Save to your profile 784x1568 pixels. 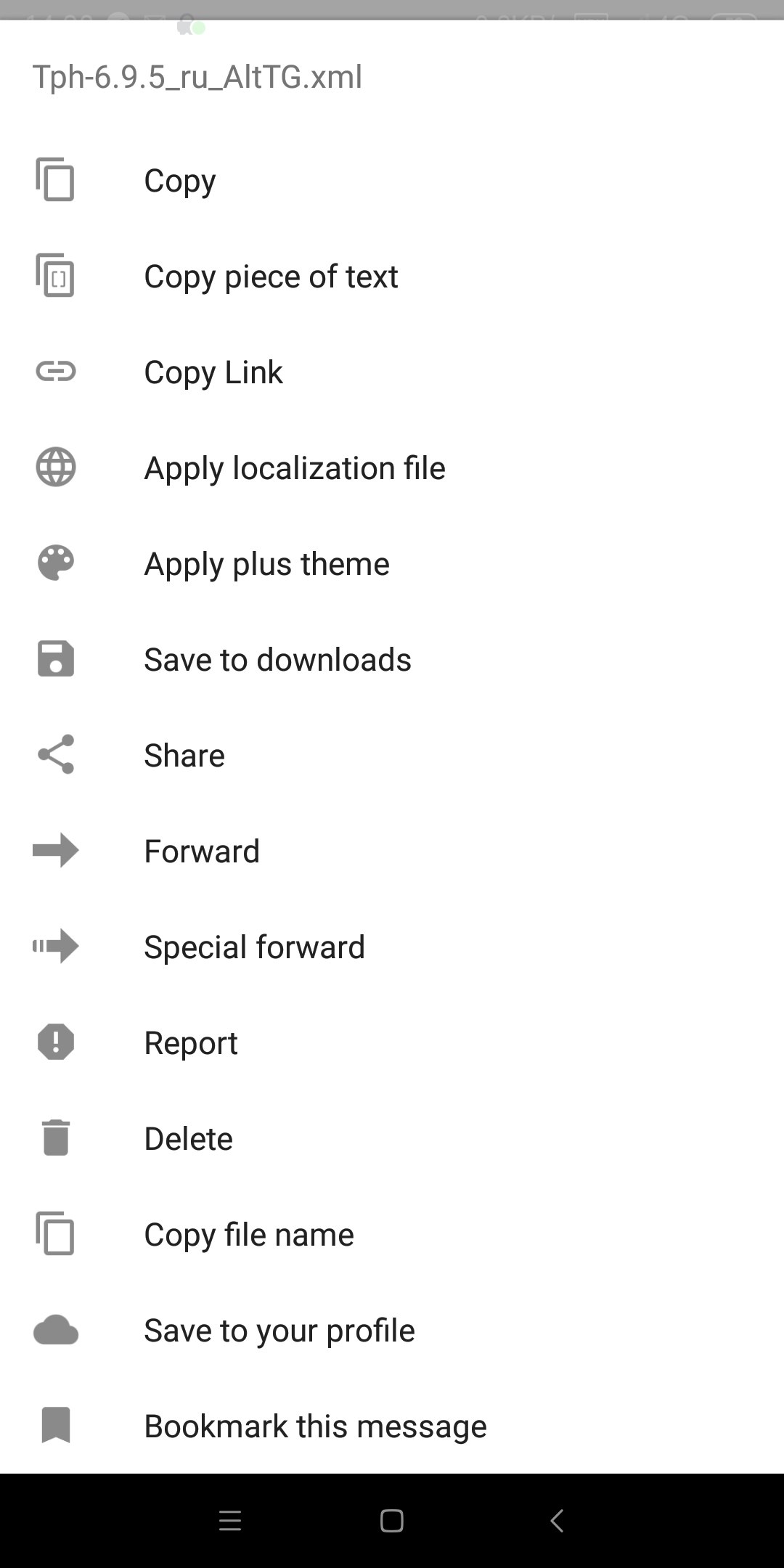[392, 1330]
